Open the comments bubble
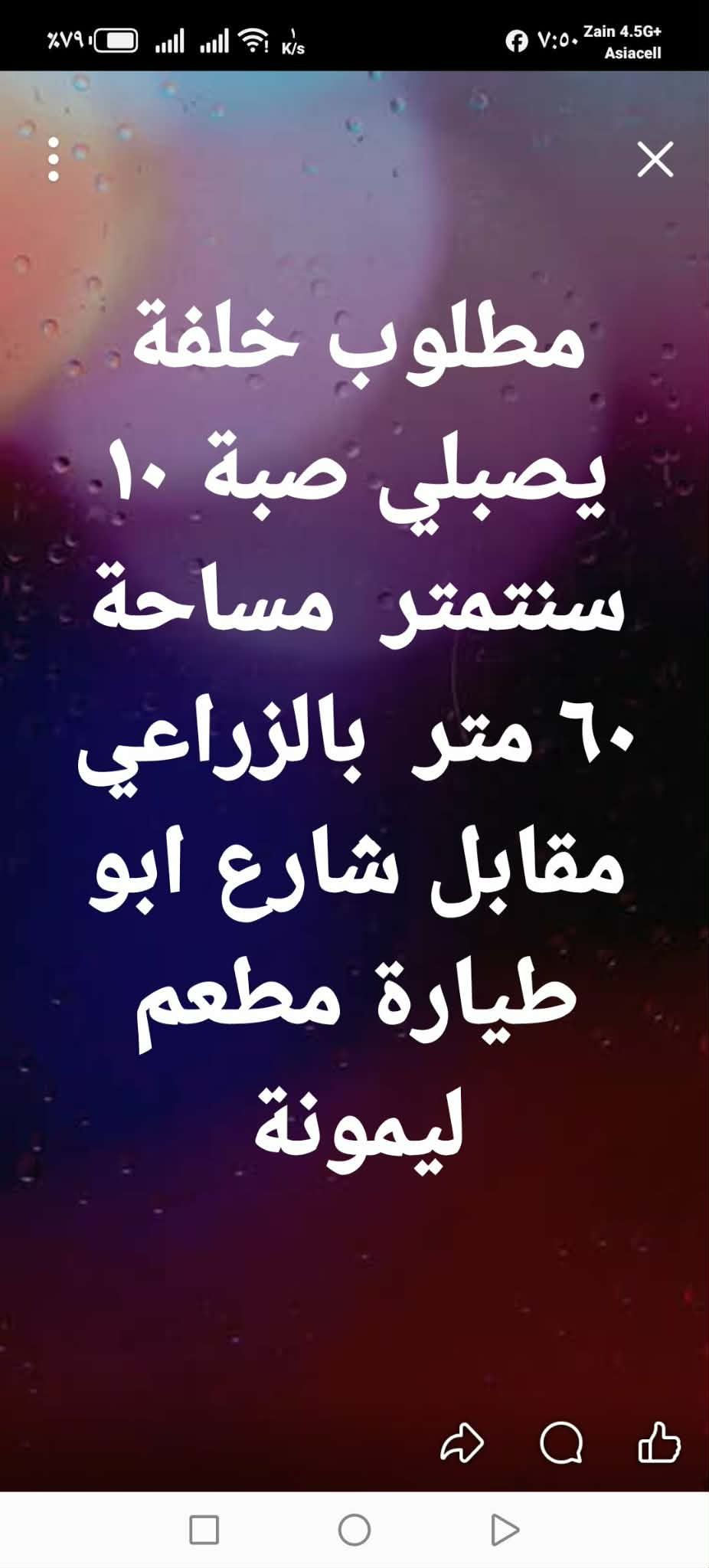This screenshot has width=709, height=1568. click(x=561, y=1444)
